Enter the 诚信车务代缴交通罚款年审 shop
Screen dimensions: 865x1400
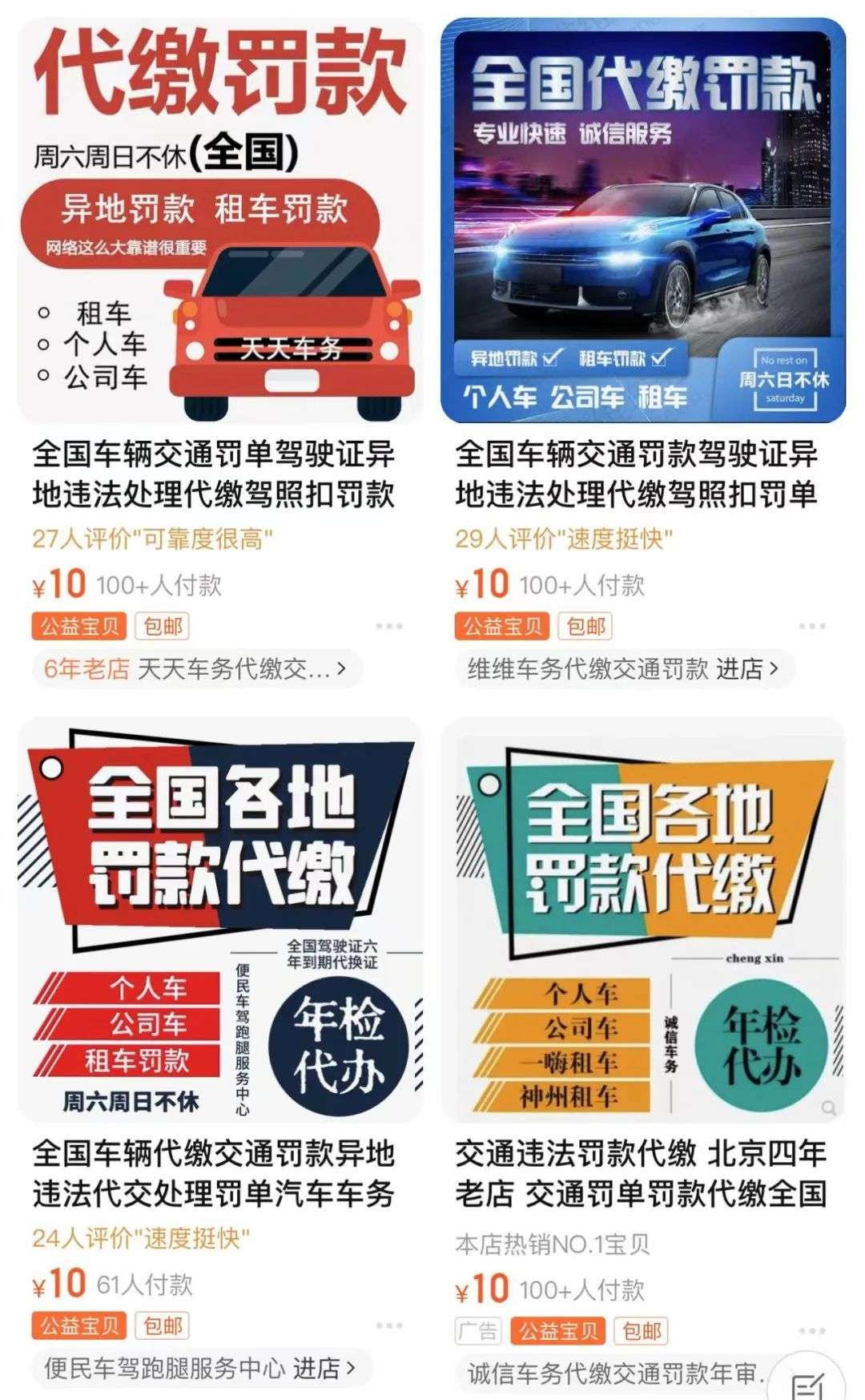[617, 1374]
